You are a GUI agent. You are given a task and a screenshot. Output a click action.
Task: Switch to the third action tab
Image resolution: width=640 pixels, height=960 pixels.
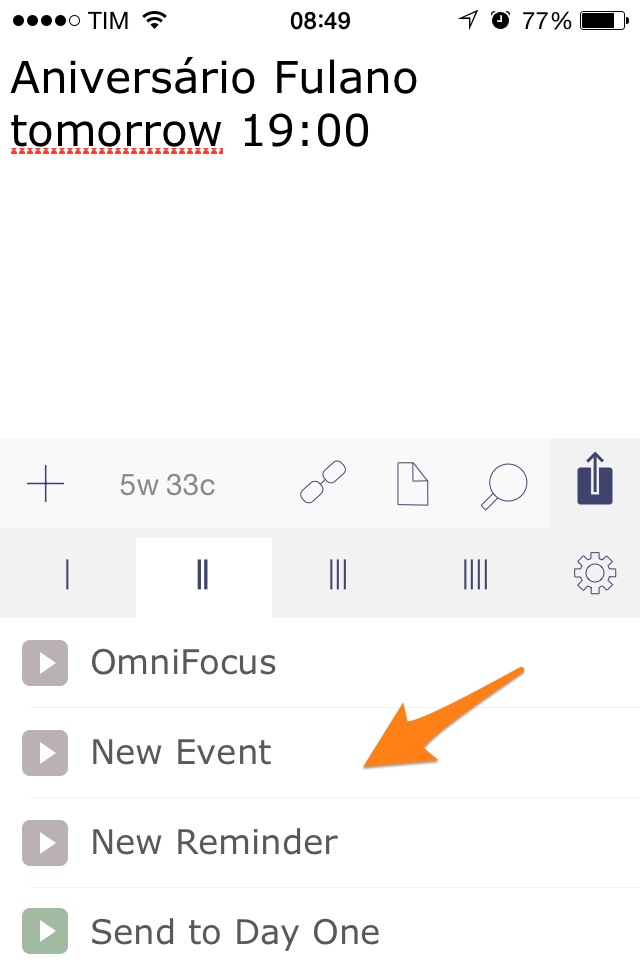338,576
